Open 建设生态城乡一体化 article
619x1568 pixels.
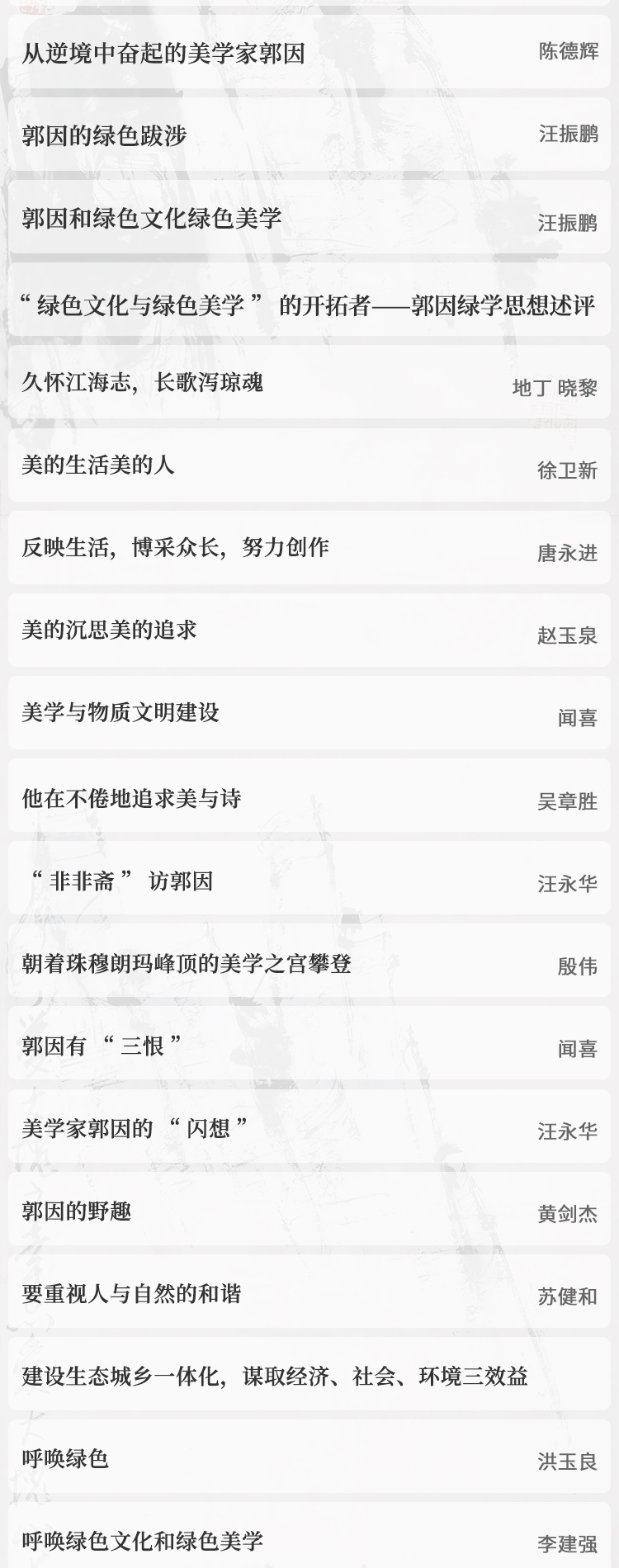tap(274, 1376)
